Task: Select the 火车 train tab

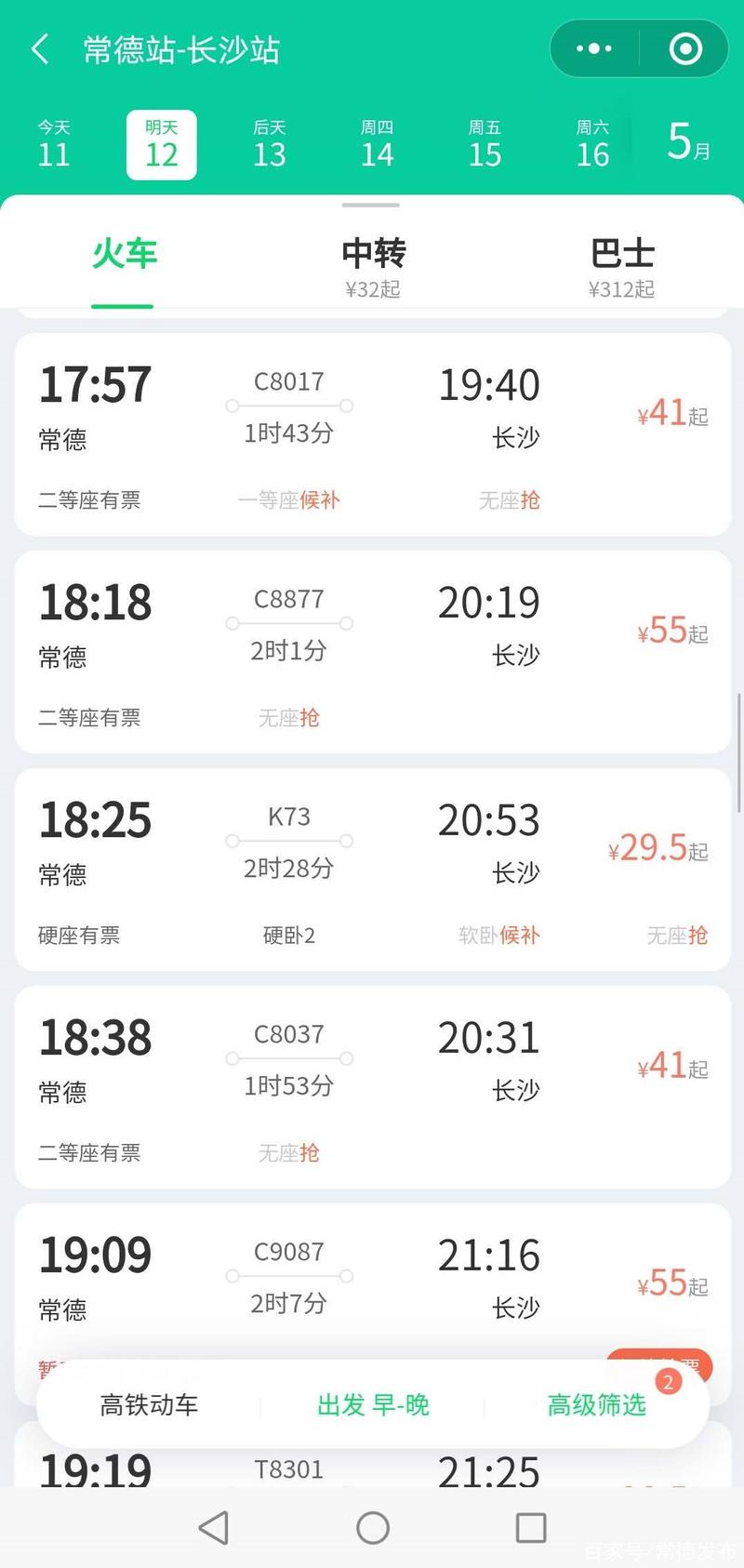Action: pyautogui.click(x=124, y=256)
